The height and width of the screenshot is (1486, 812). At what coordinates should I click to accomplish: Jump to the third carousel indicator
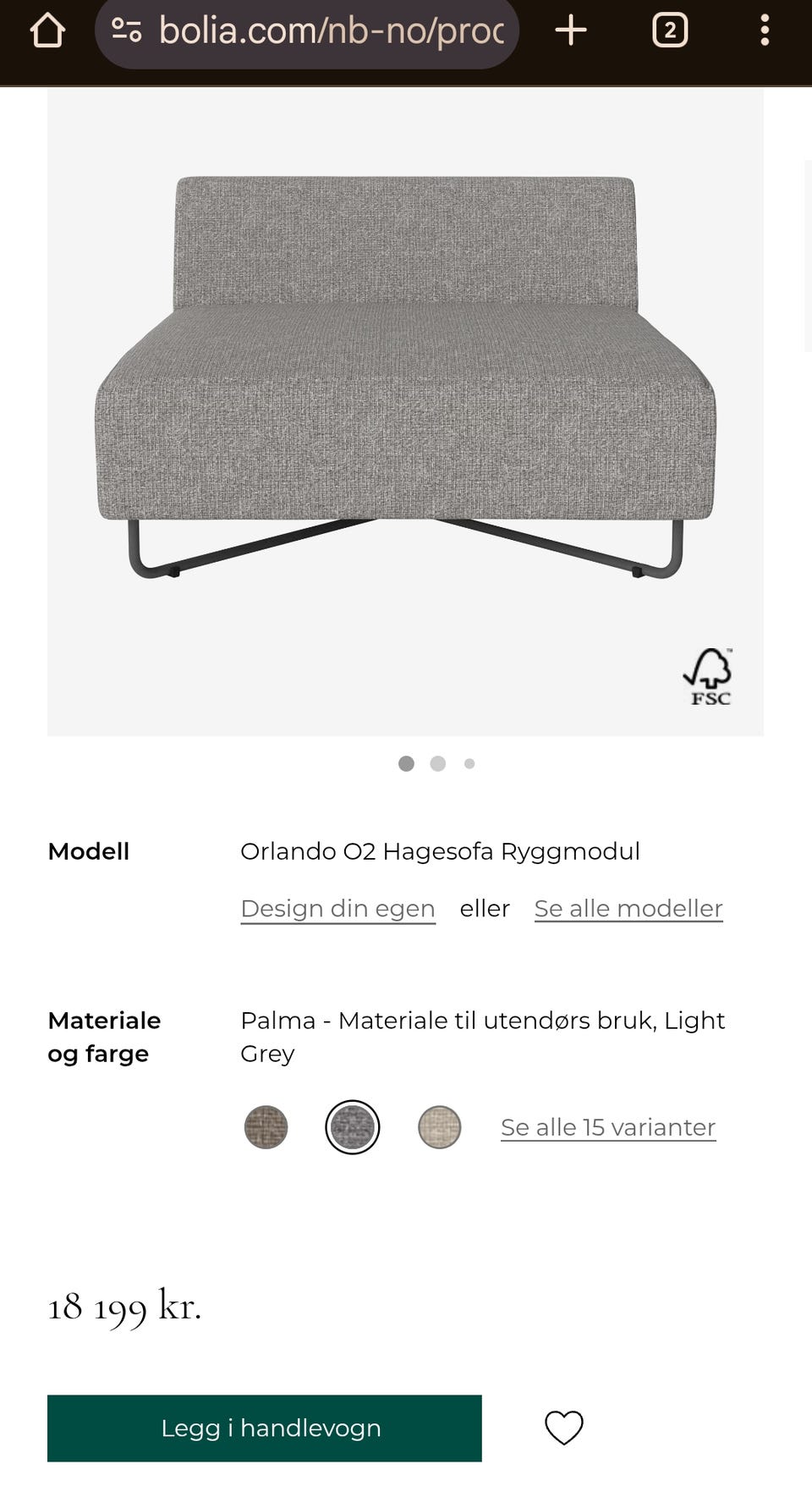pyautogui.click(x=468, y=763)
